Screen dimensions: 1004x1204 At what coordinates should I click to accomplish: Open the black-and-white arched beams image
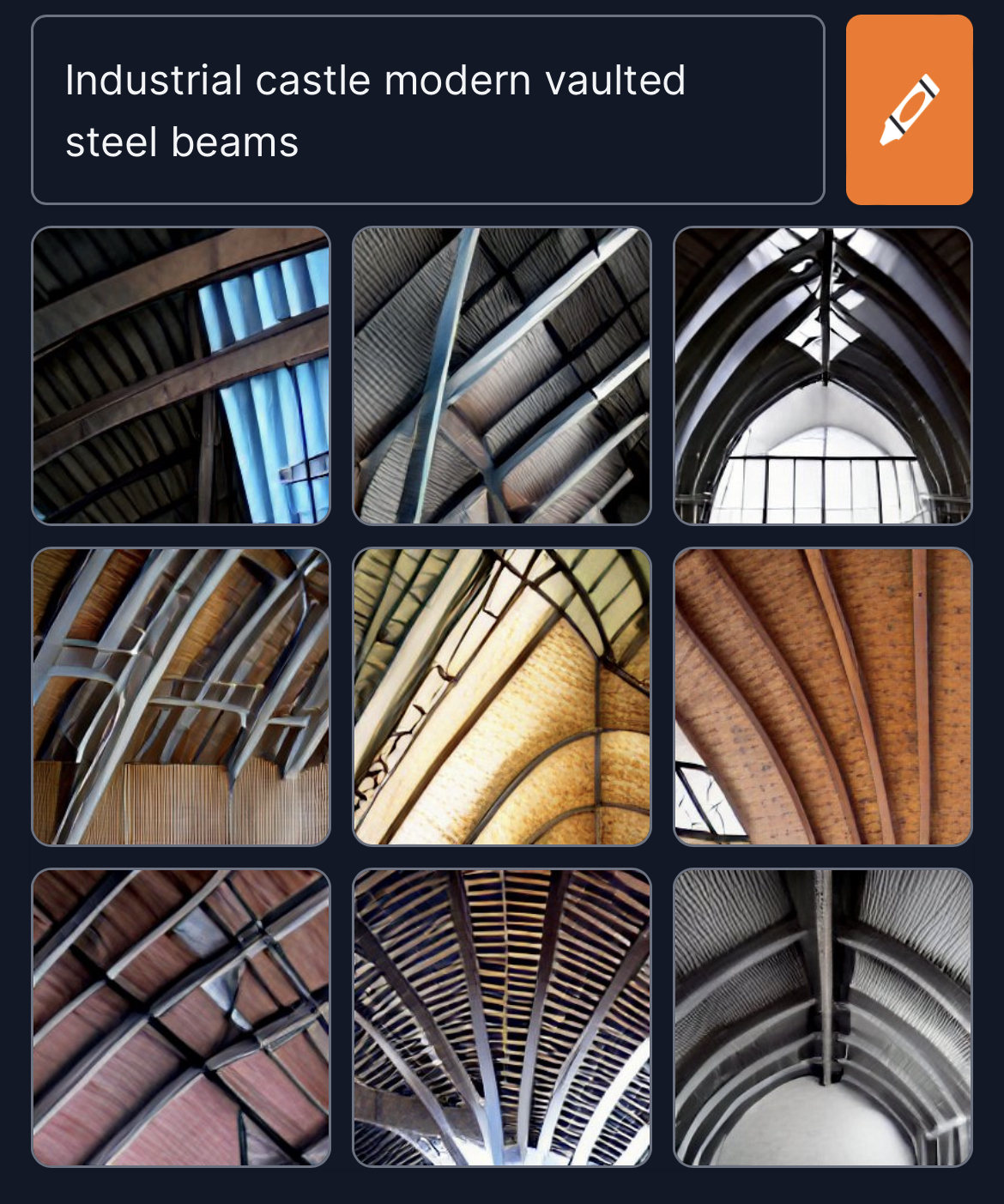tap(823, 1018)
